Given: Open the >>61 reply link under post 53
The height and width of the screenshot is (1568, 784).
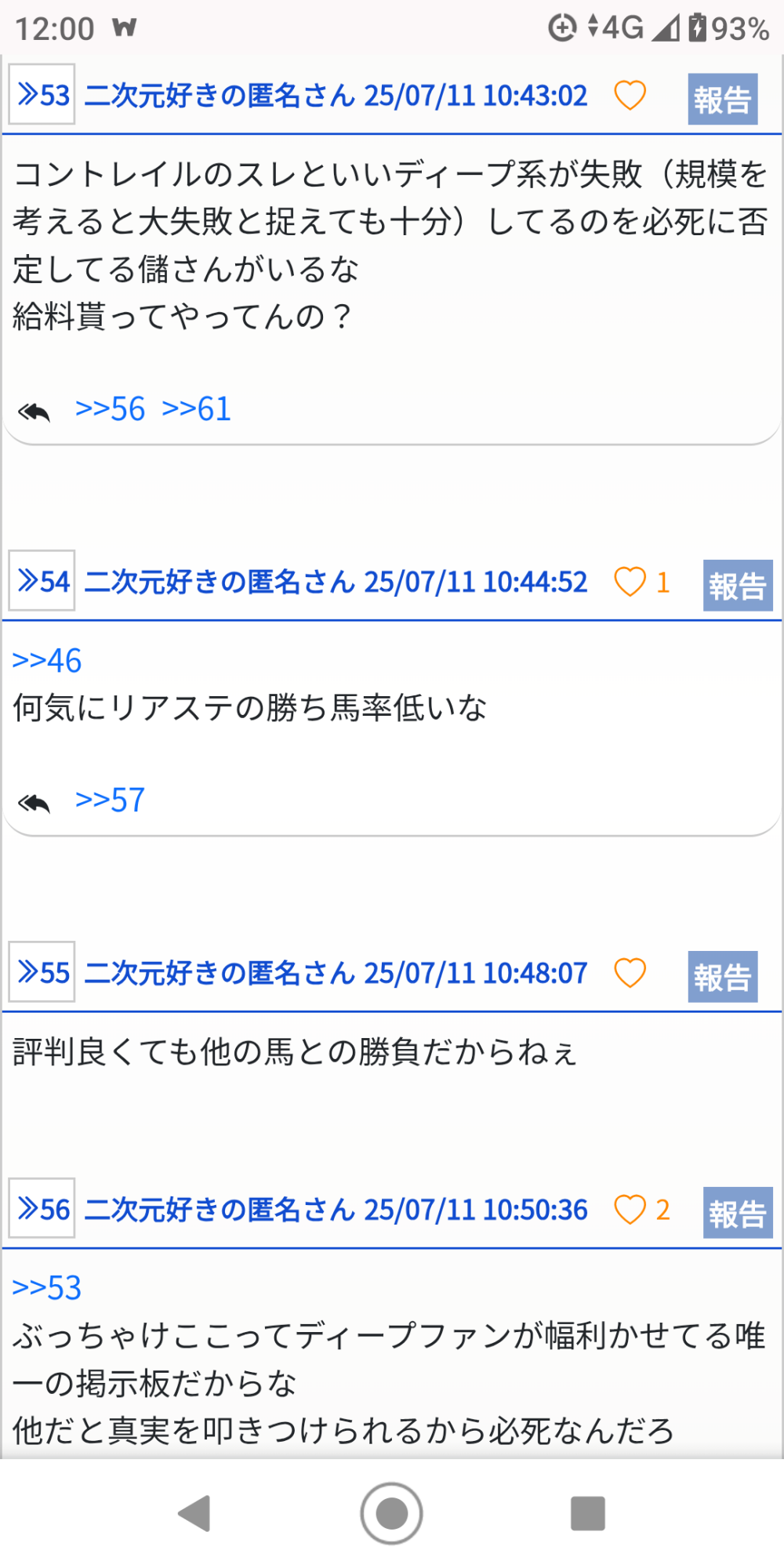Looking at the screenshot, I should (x=197, y=409).
